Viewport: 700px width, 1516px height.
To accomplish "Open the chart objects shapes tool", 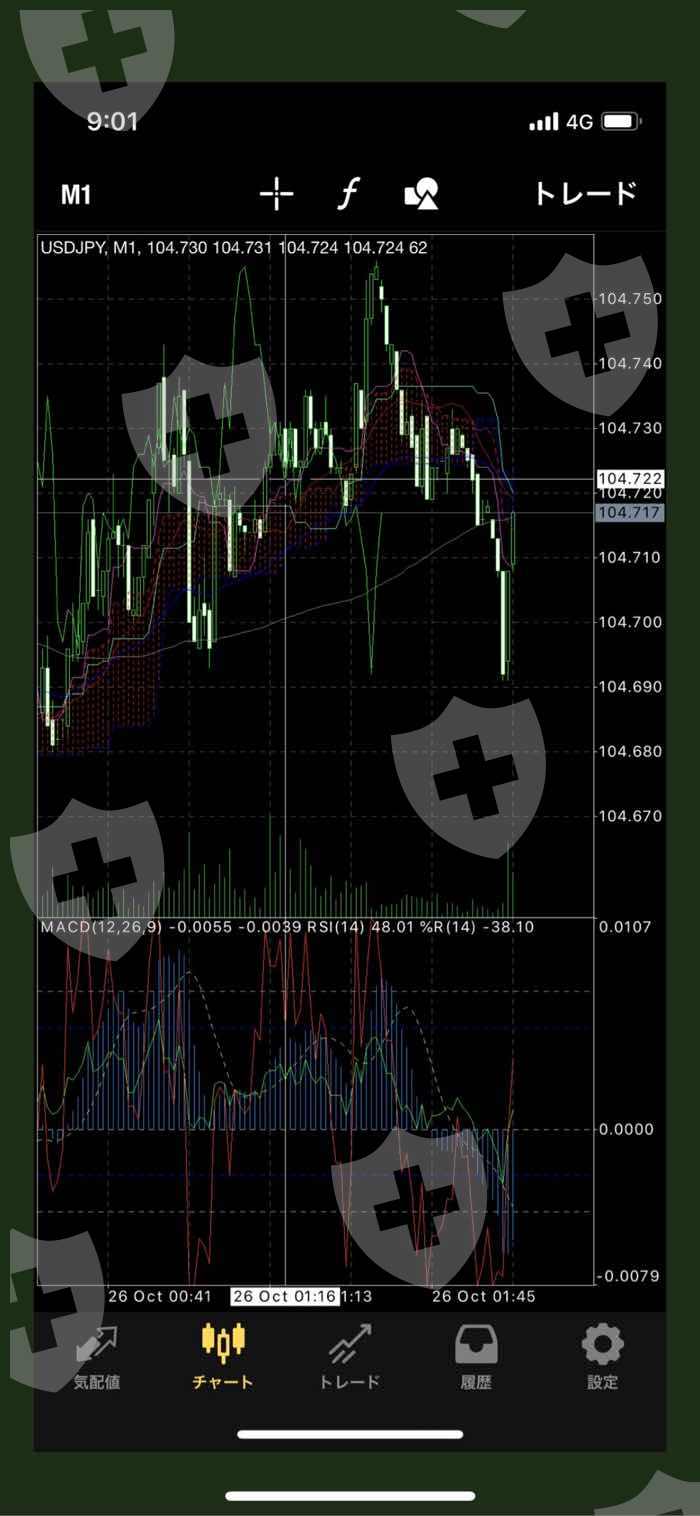I will pyautogui.click(x=421, y=194).
